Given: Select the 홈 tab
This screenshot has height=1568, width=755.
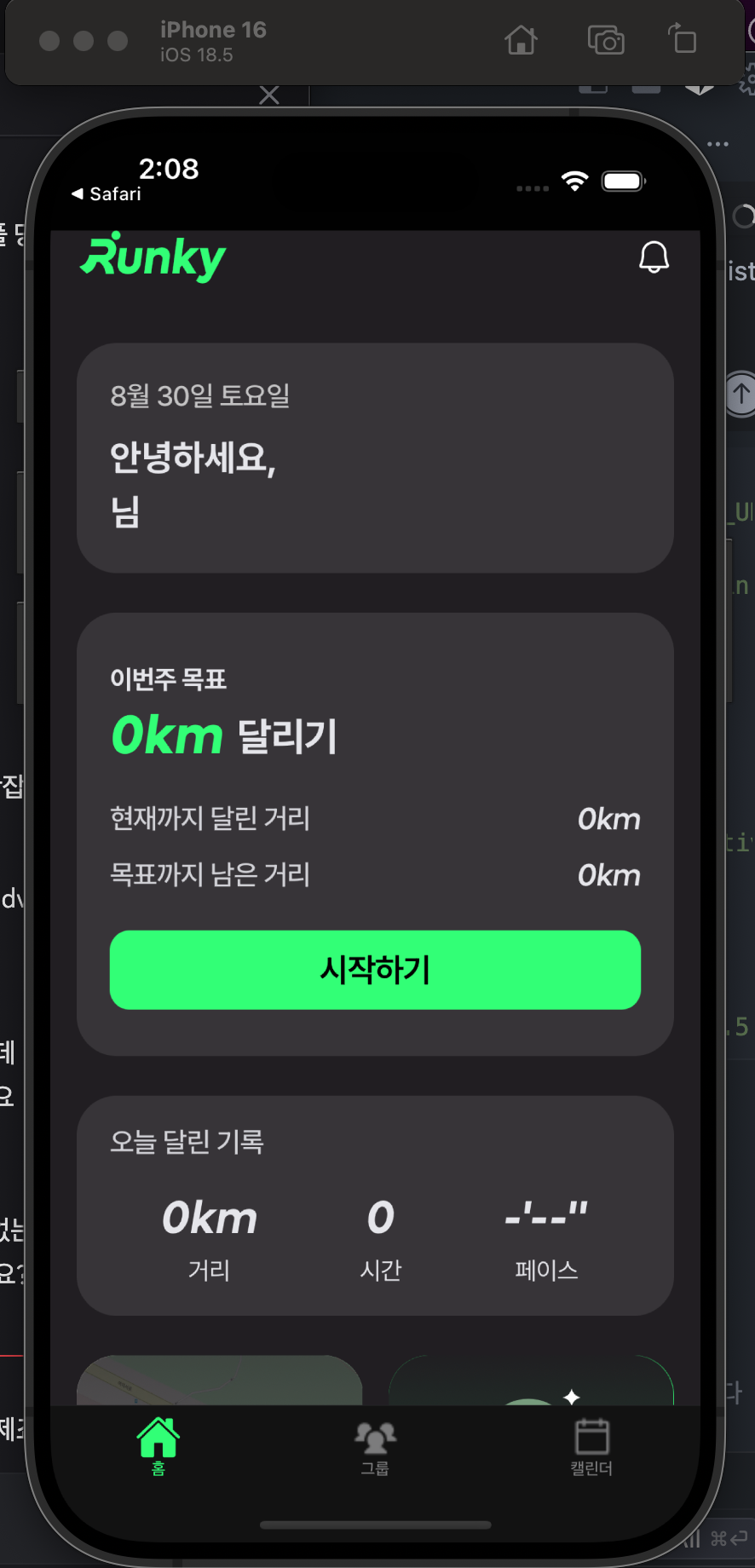Looking at the screenshot, I should [158, 1447].
